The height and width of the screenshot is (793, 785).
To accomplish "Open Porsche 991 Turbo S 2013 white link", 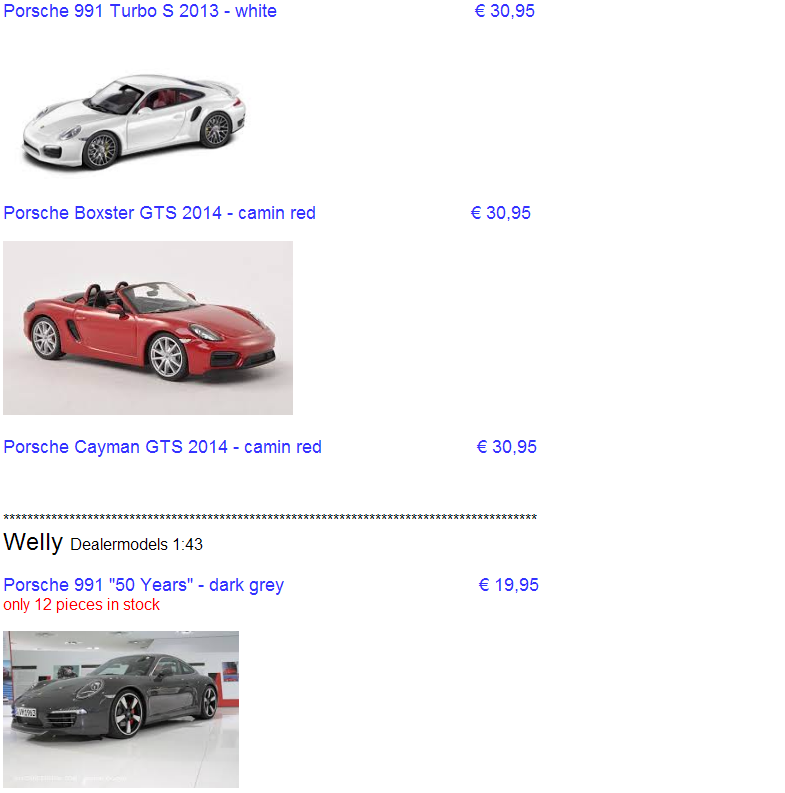I will (140, 12).
